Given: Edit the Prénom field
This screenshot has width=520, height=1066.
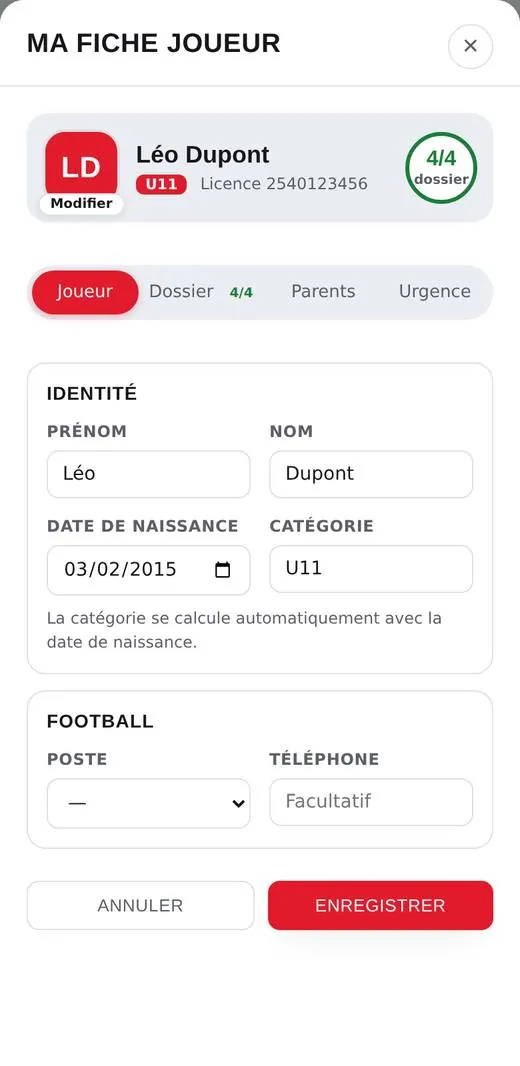Looking at the screenshot, I should pos(148,474).
